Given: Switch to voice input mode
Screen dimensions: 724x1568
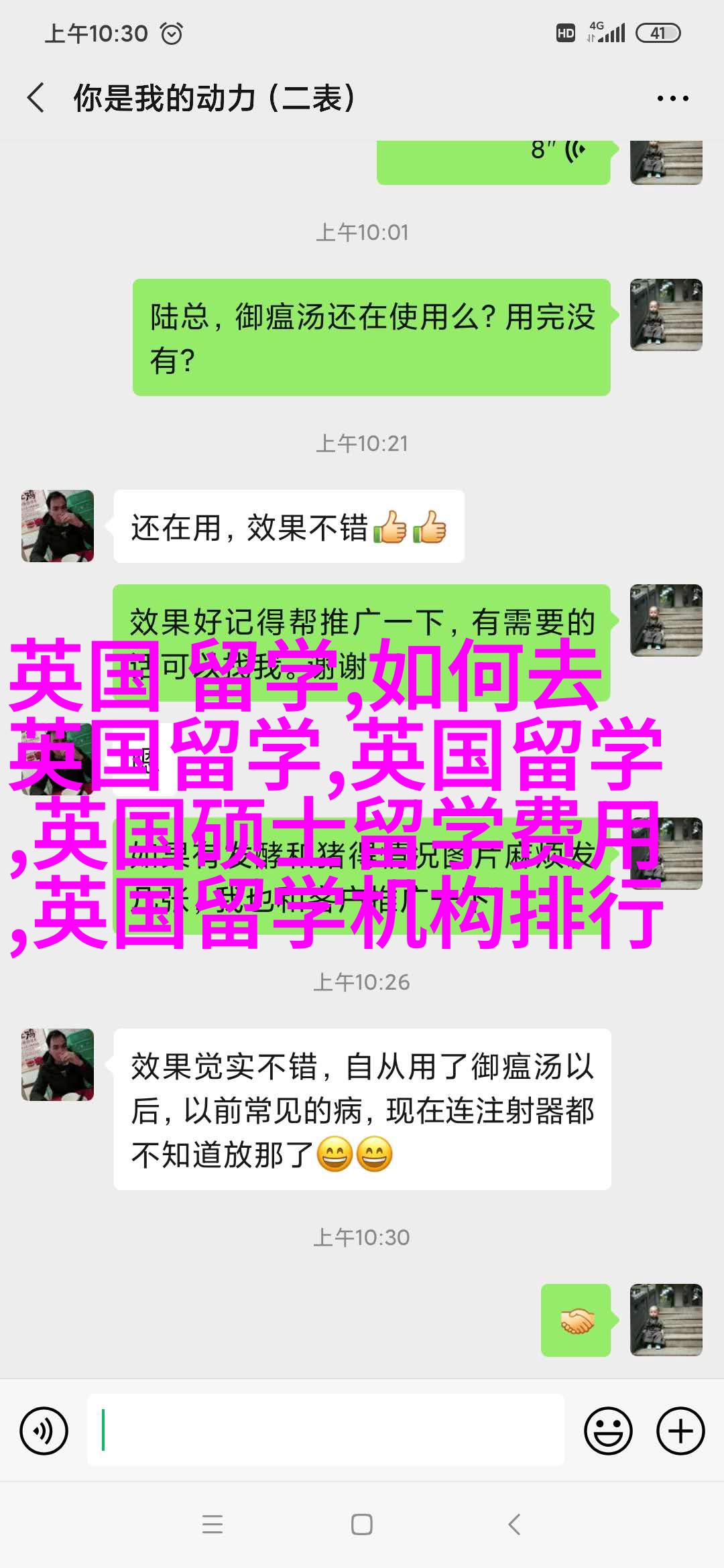Looking at the screenshot, I should 44,1431.
